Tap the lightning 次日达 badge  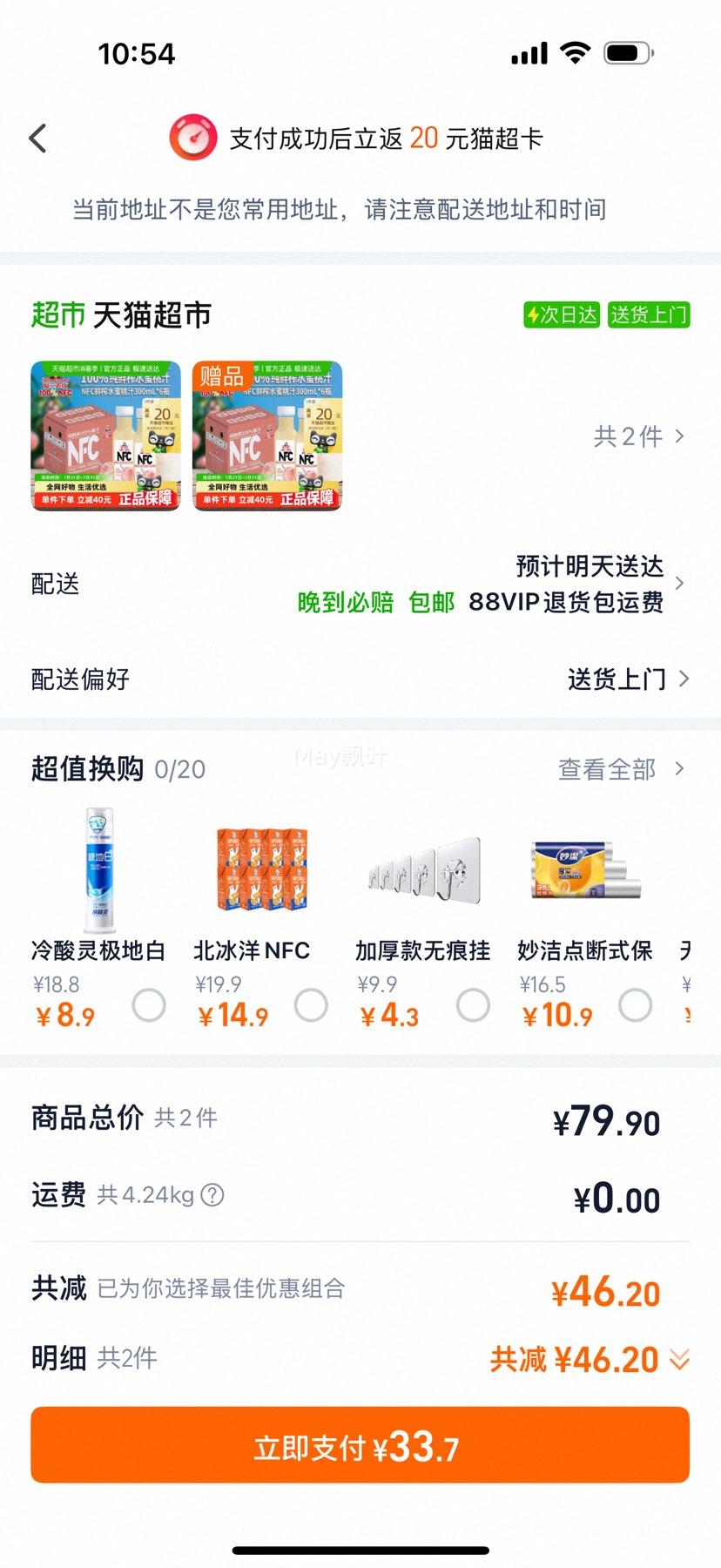coord(560,315)
